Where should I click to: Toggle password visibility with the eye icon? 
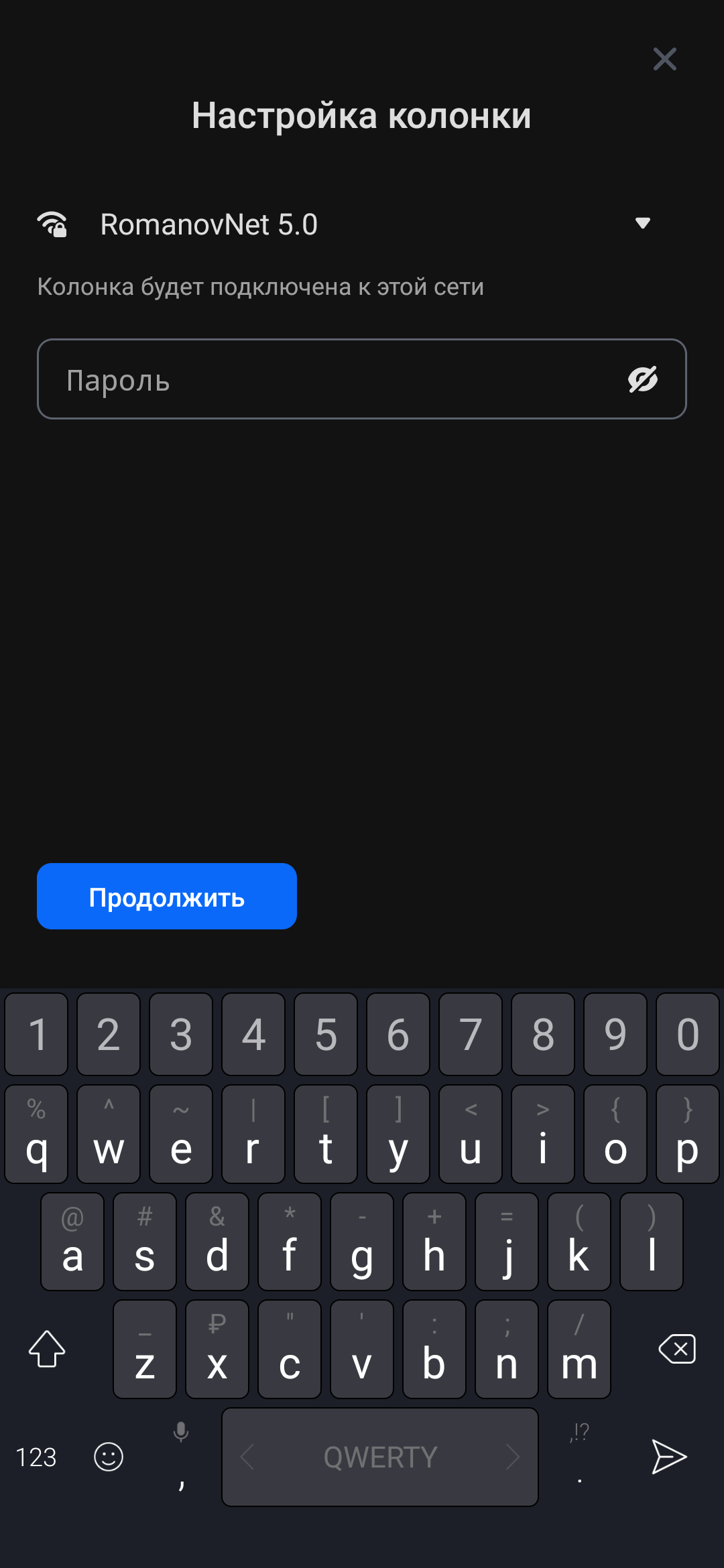(642, 379)
